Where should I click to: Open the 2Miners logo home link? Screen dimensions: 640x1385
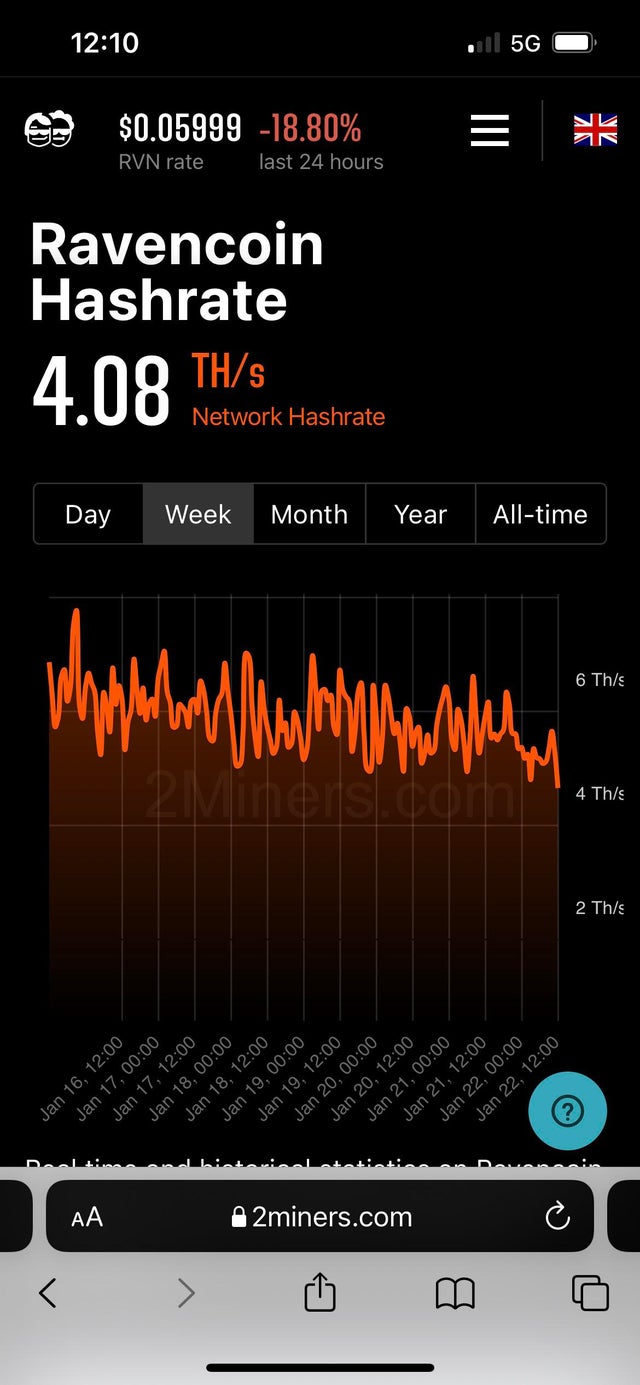[49, 130]
